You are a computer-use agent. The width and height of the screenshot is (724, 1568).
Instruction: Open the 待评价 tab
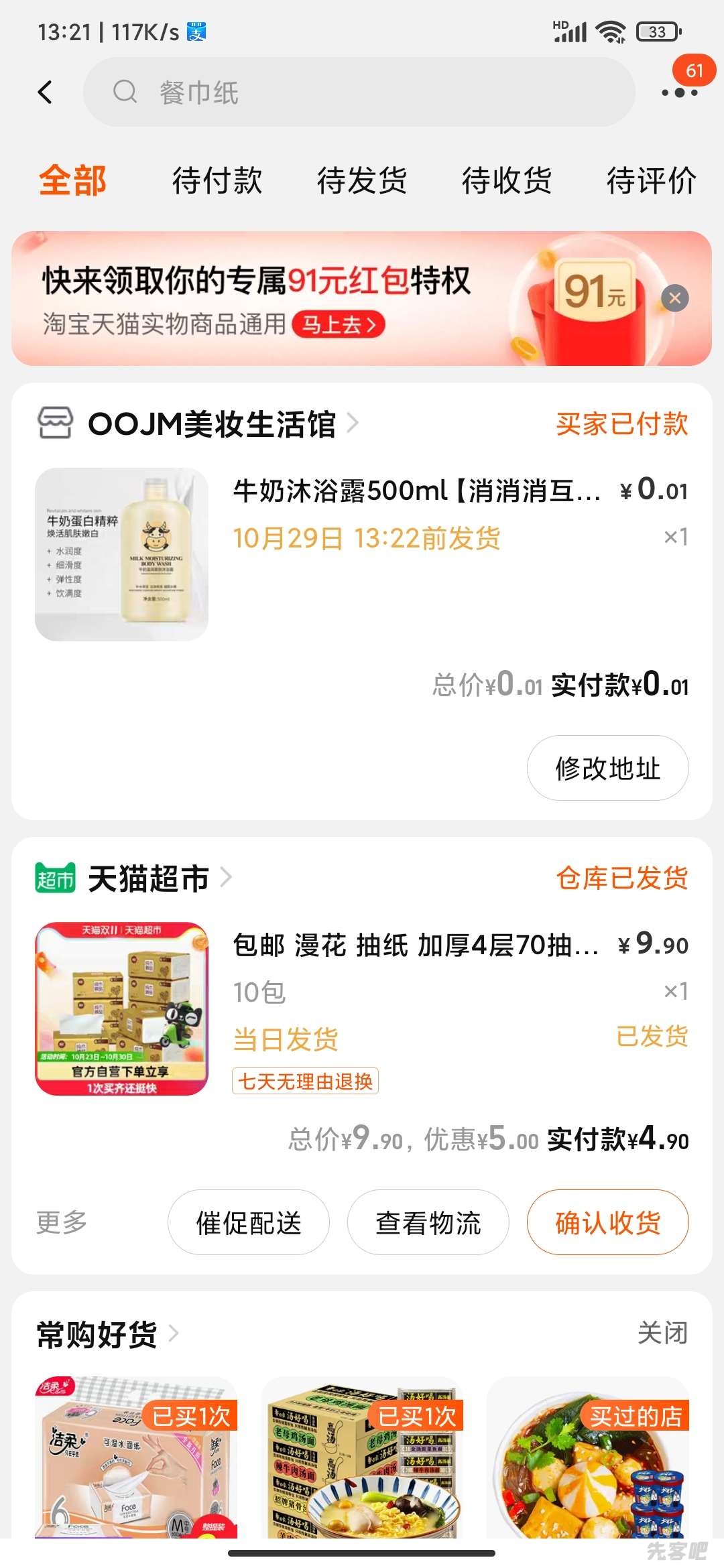[651, 181]
